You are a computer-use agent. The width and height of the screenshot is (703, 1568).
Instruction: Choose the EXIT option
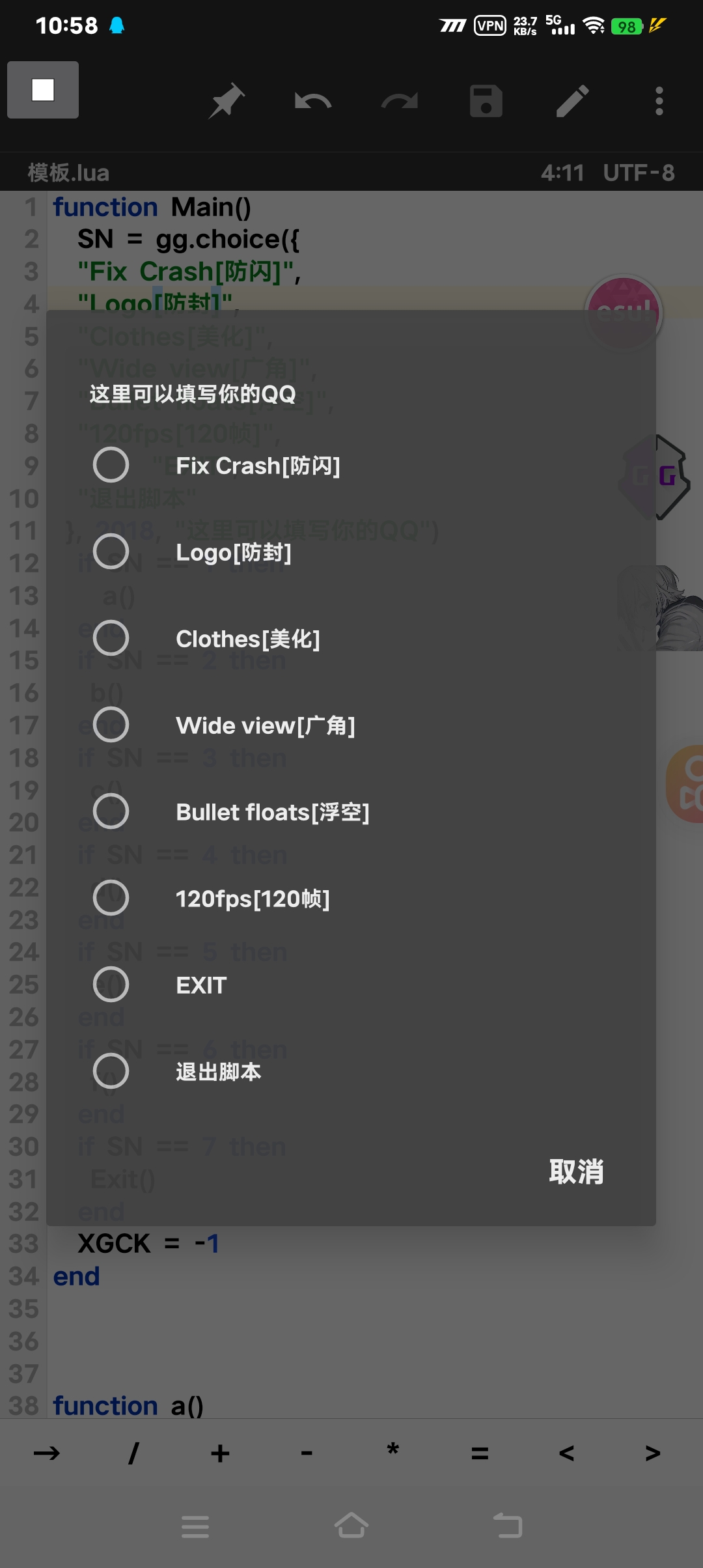pos(350,985)
